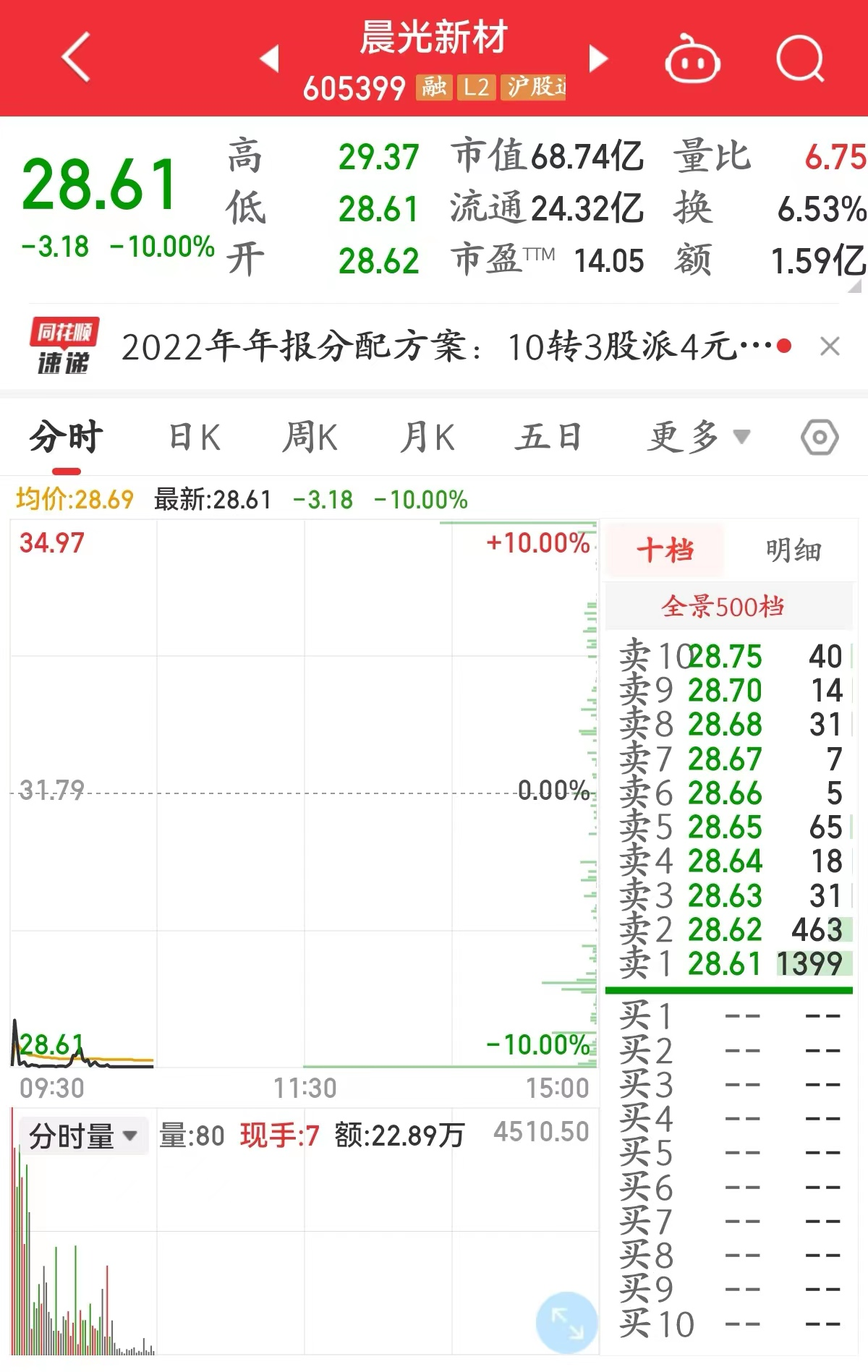This screenshot has width=868, height=1372.
Task: Go back using the top-left arrow
Action: point(76,57)
